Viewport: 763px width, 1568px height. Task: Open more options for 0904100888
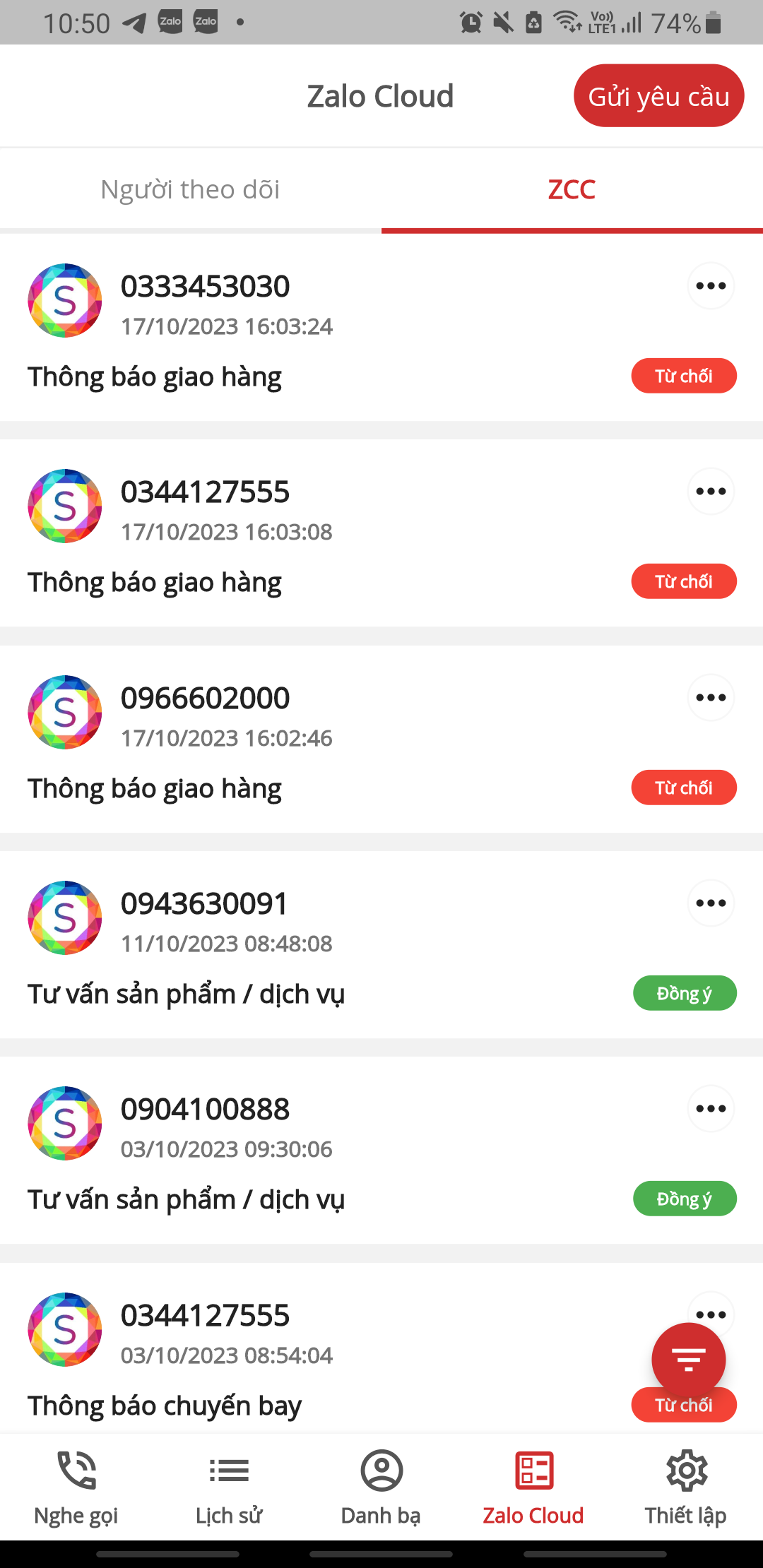click(x=711, y=1109)
